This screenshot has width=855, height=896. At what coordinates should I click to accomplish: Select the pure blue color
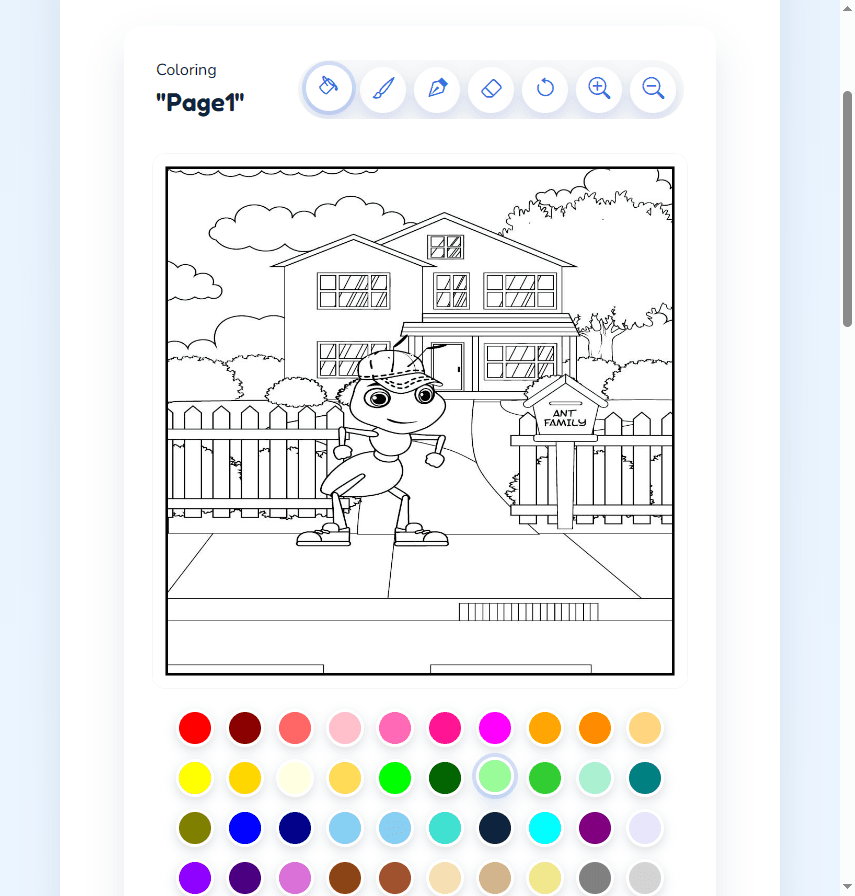click(245, 828)
